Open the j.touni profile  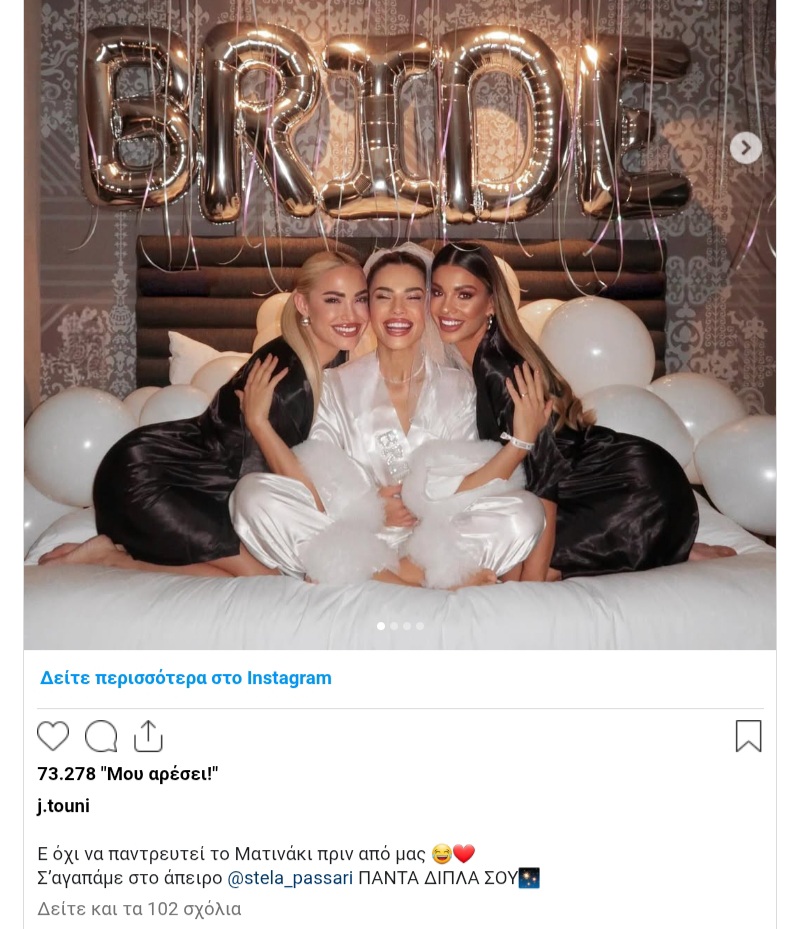pos(63,806)
